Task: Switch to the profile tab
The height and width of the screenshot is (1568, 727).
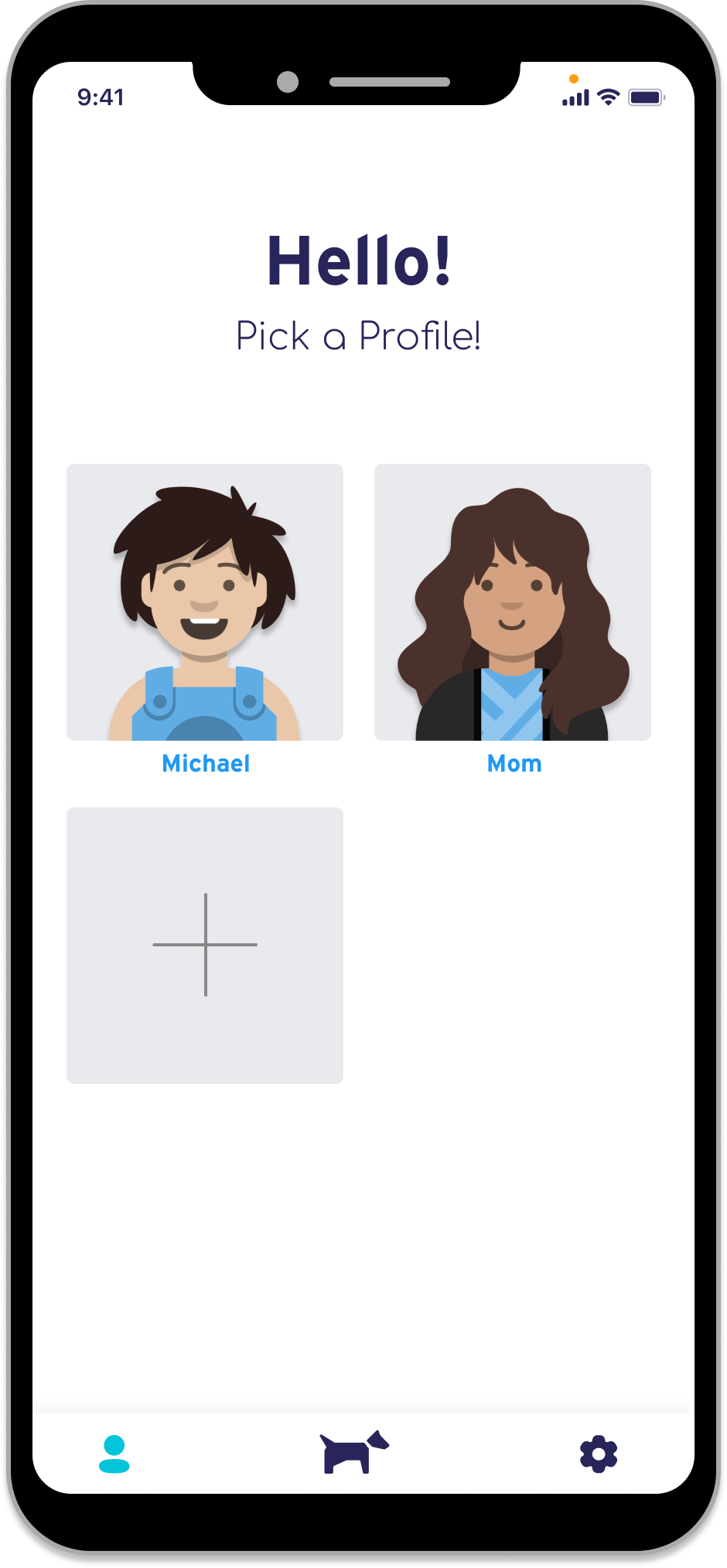Action: pyautogui.click(x=114, y=1454)
